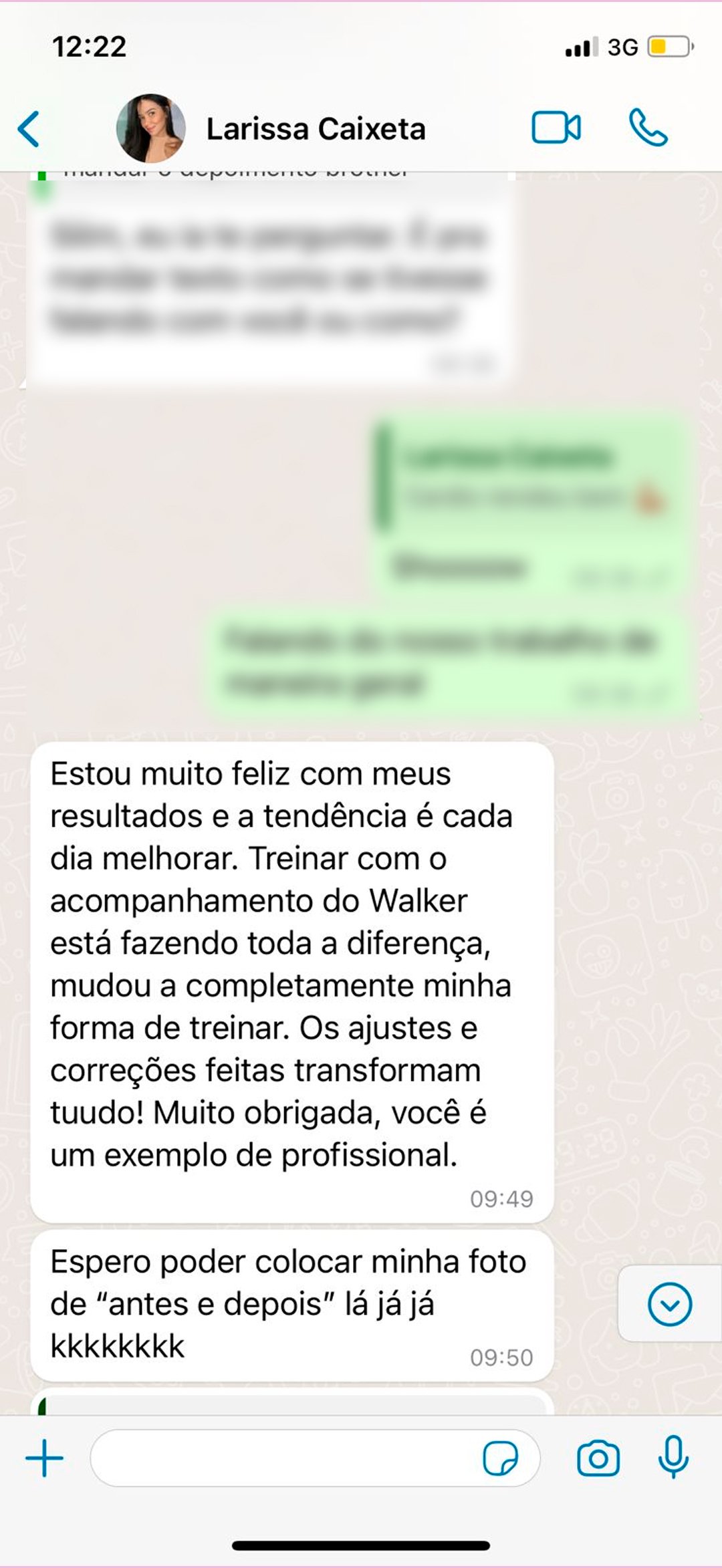722x1568 pixels.
Task: Open the sticker picker
Action: click(500, 1458)
